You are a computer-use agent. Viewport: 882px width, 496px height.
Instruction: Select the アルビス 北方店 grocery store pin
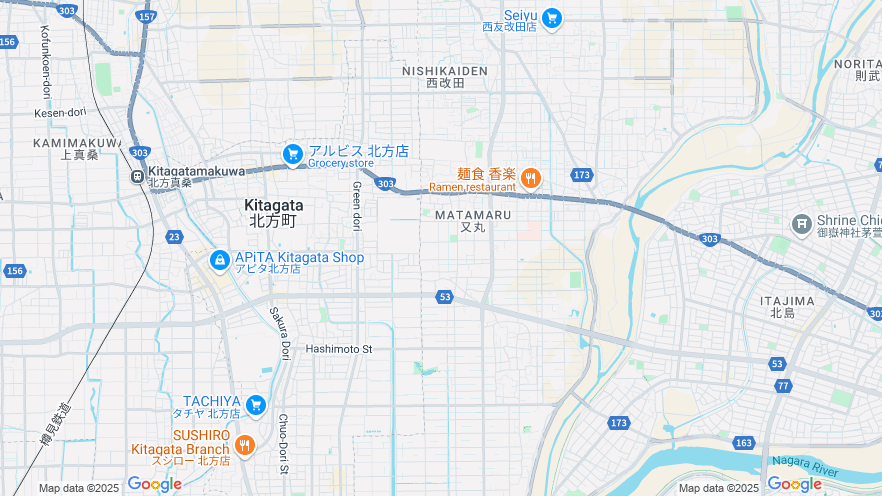click(293, 153)
